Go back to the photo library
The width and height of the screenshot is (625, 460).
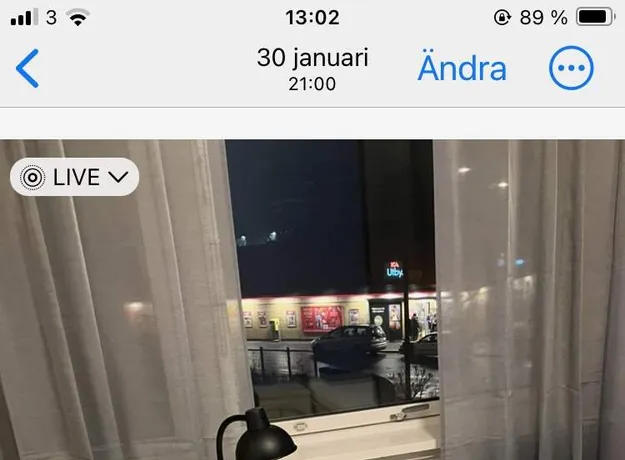click(28, 69)
